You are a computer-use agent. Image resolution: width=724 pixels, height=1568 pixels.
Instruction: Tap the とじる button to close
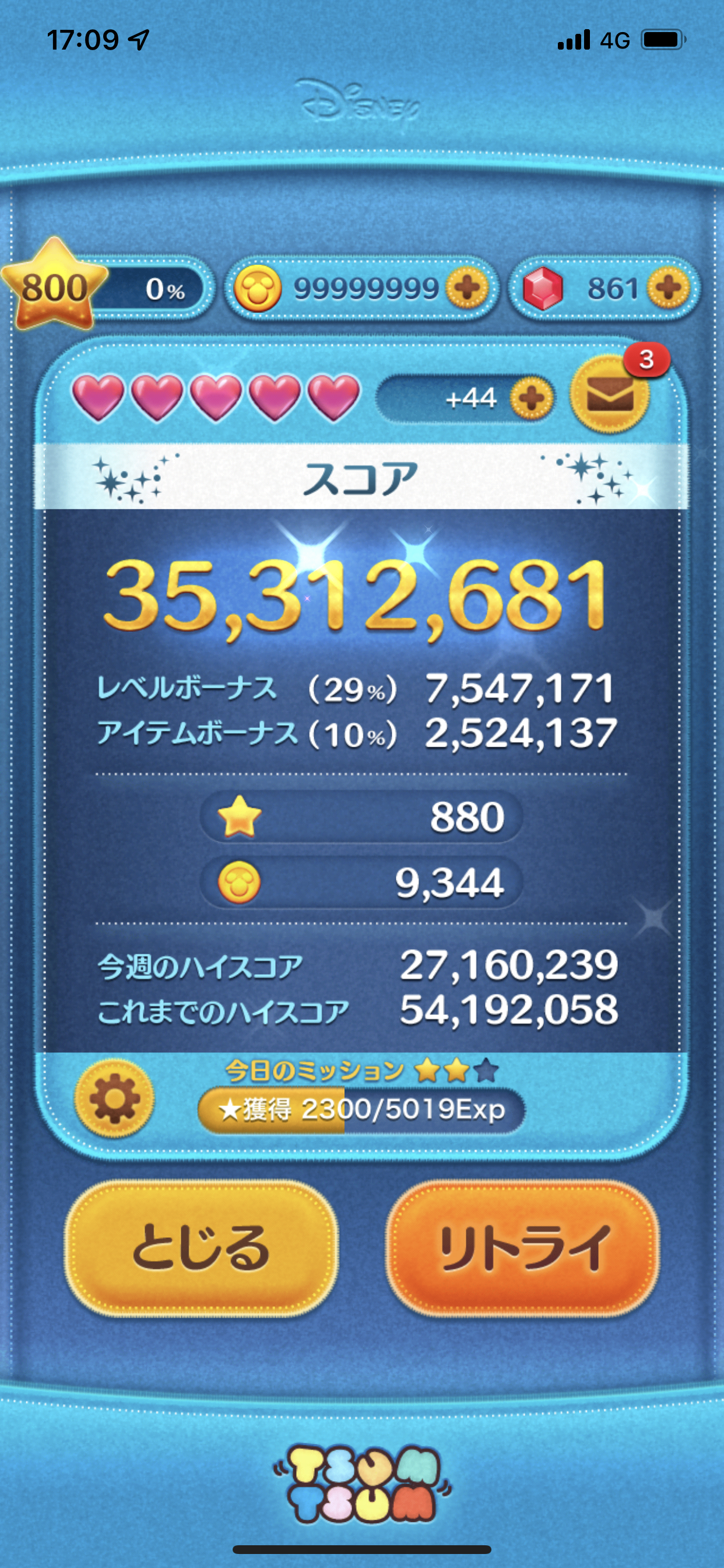201,1248
